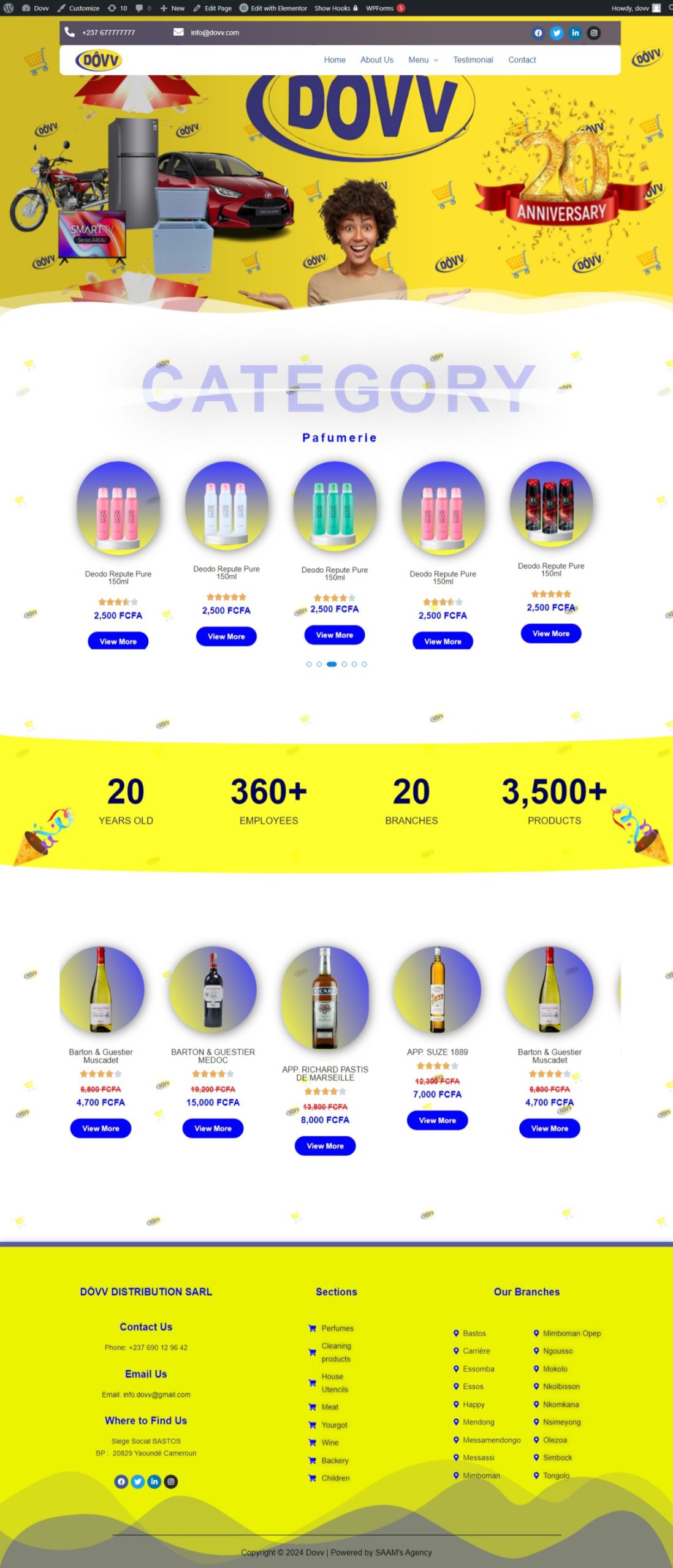The image size is (673, 1568).
Task: Open Instagram icon in top bar
Action: [x=593, y=33]
